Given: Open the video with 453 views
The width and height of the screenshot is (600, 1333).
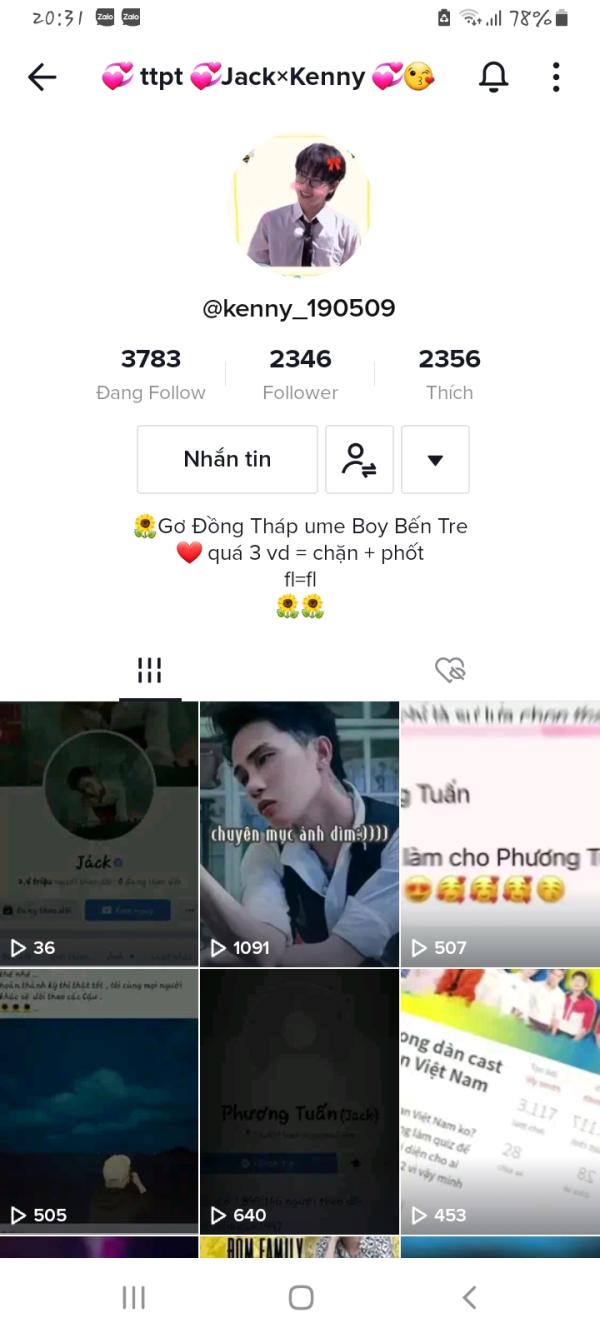Looking at the screenshot, I should (x=501, y=1101).
